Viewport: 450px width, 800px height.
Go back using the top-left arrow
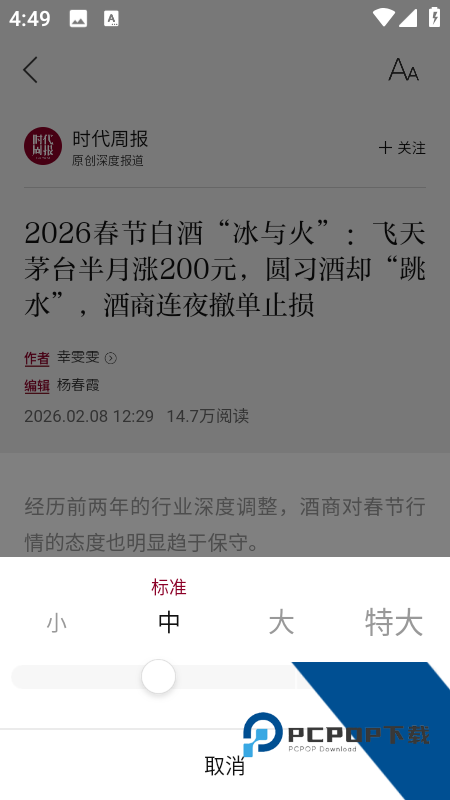[x=31, y=70]
